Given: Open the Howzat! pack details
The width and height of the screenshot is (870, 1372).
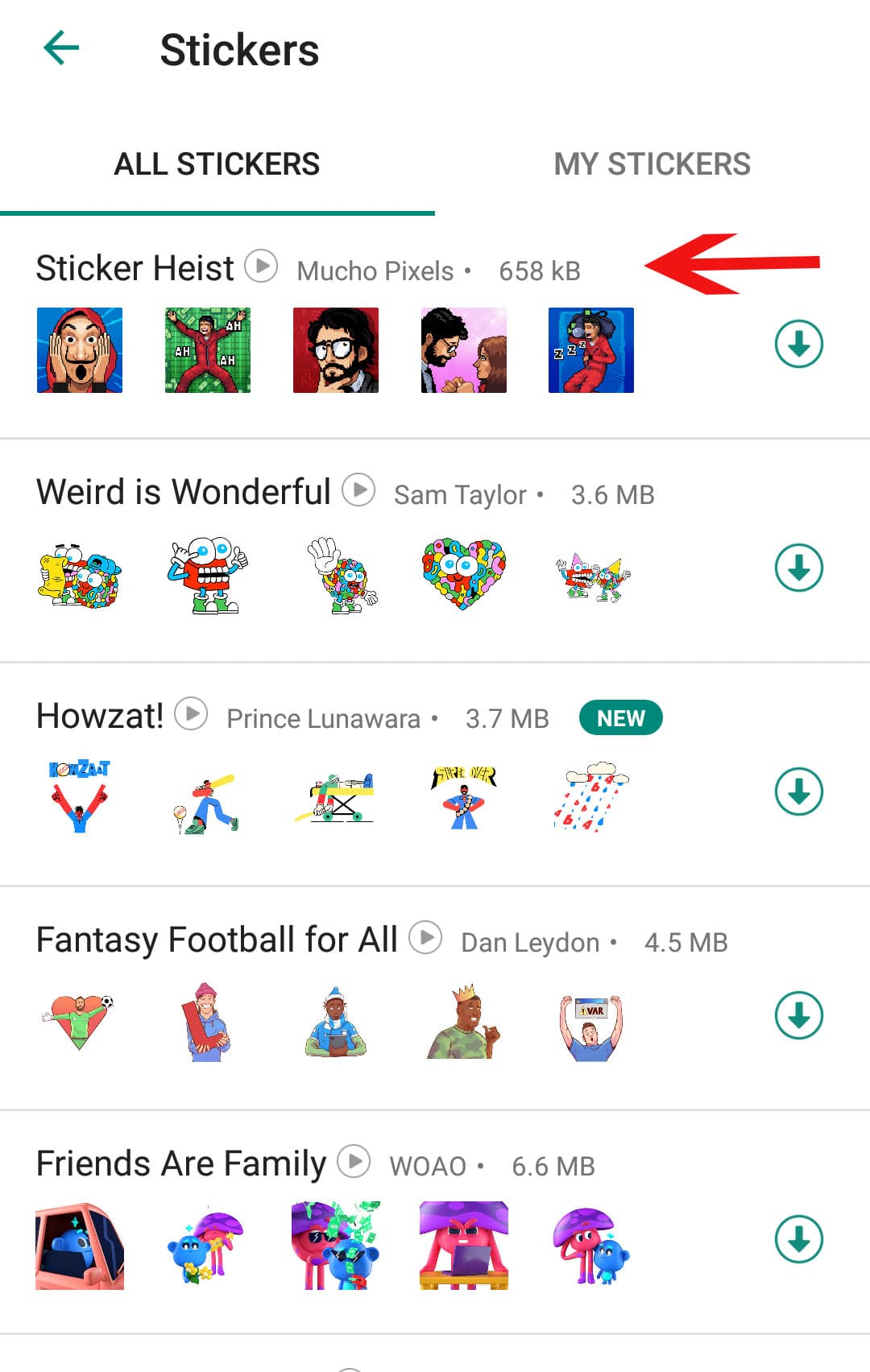Looking at the screenshot, I should click(x=100, y=717).
